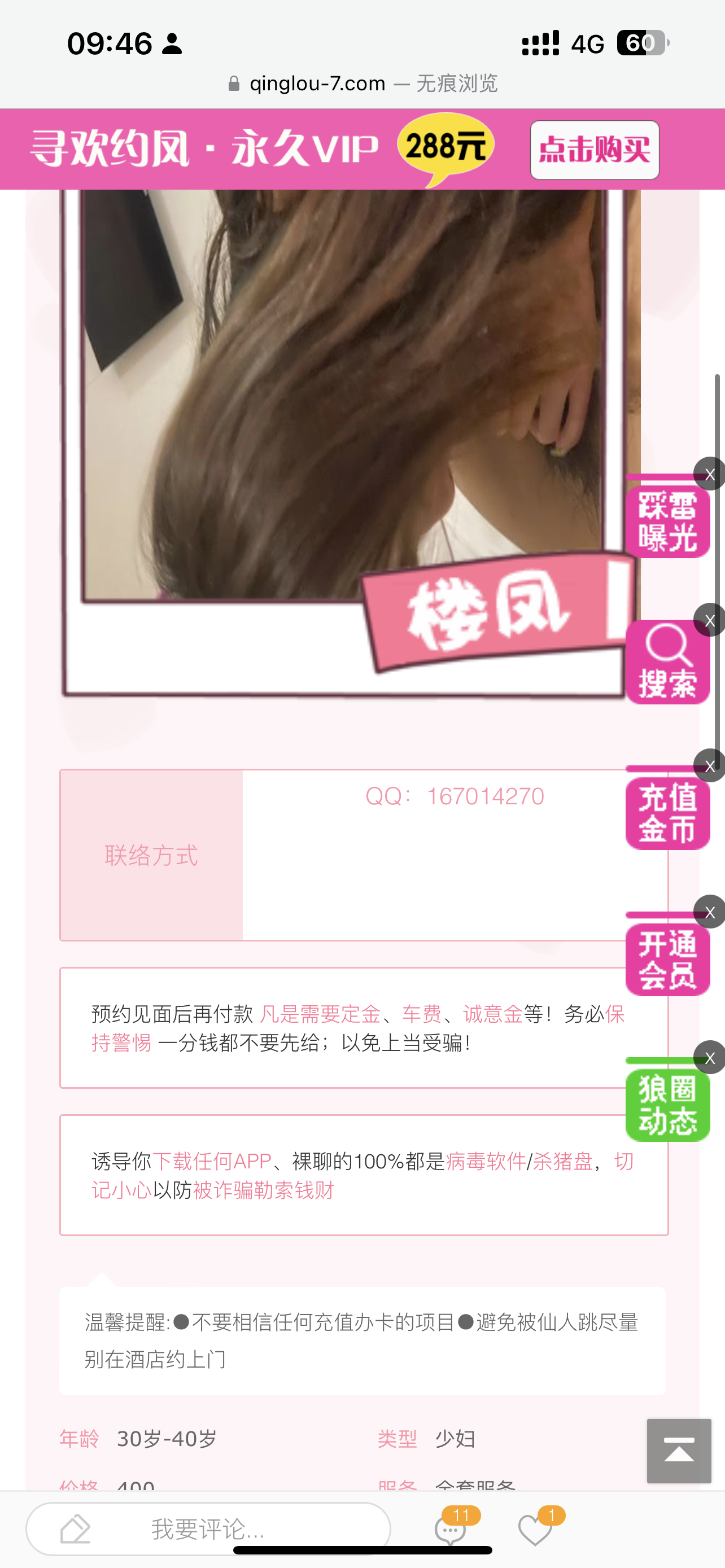This screenshot has width=725, height=1568.
Task: Dismiss the 搜索 floating button
Action: click(x=709, y=620)
